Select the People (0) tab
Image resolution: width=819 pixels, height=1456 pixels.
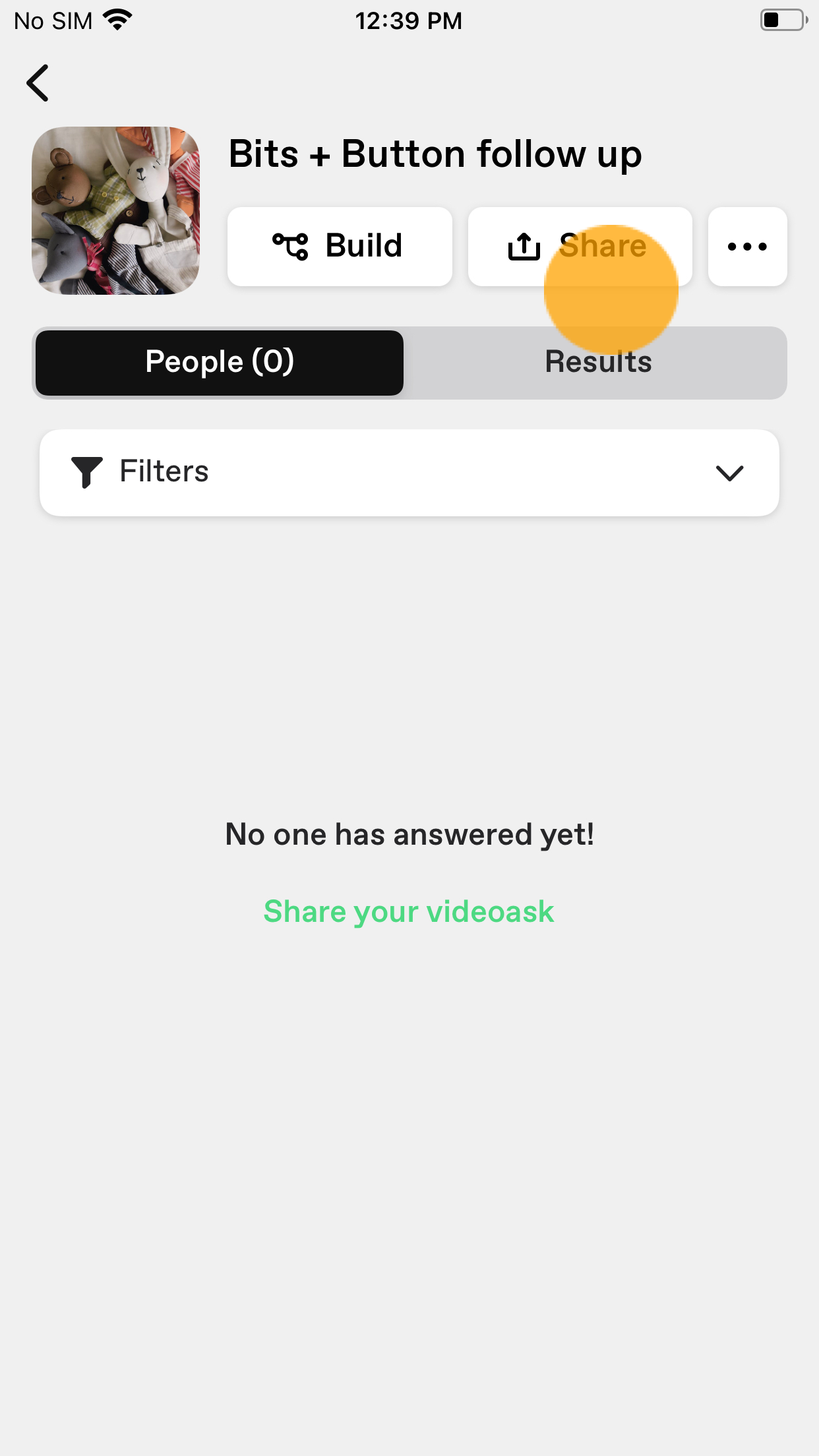tap(220, 363)
